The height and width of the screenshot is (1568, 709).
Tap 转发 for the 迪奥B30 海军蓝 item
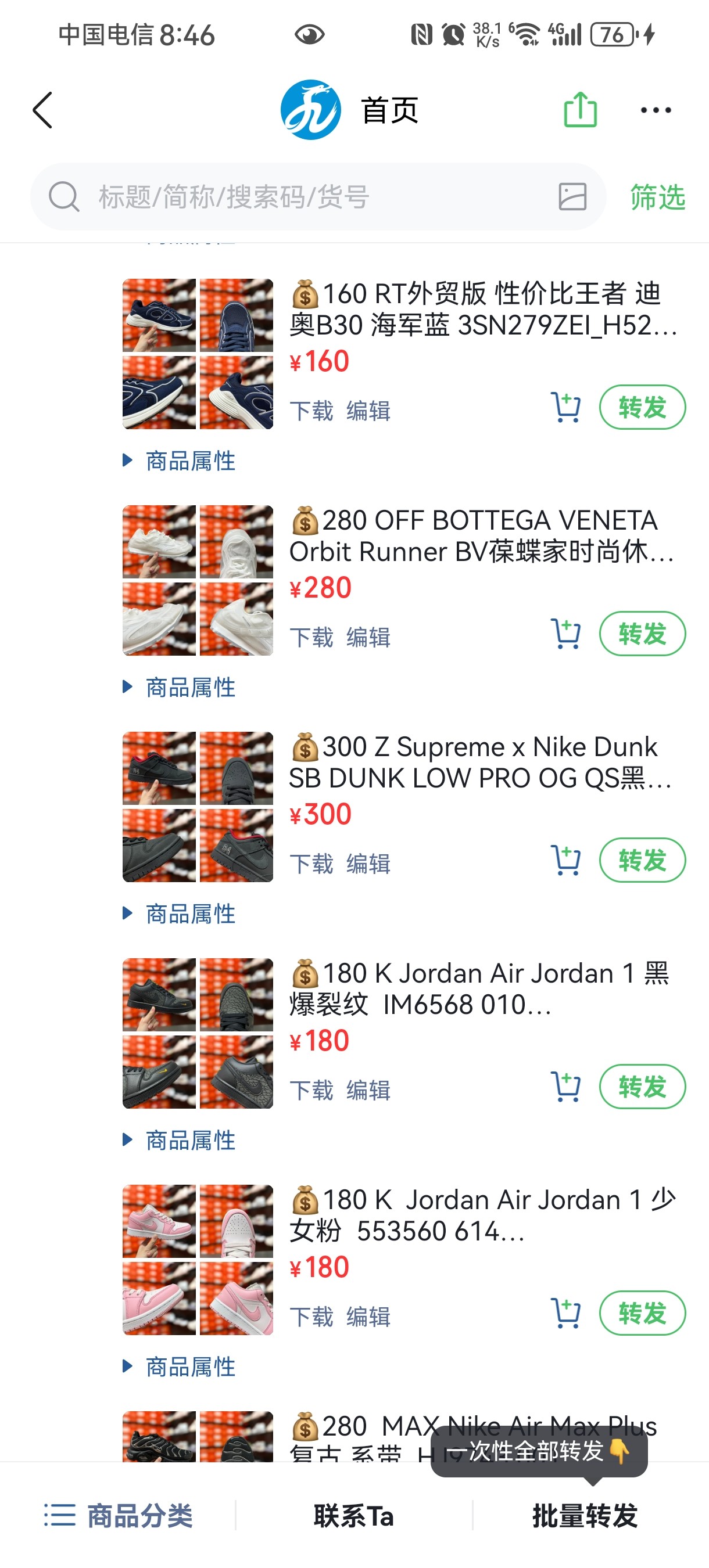coord(642,407)
